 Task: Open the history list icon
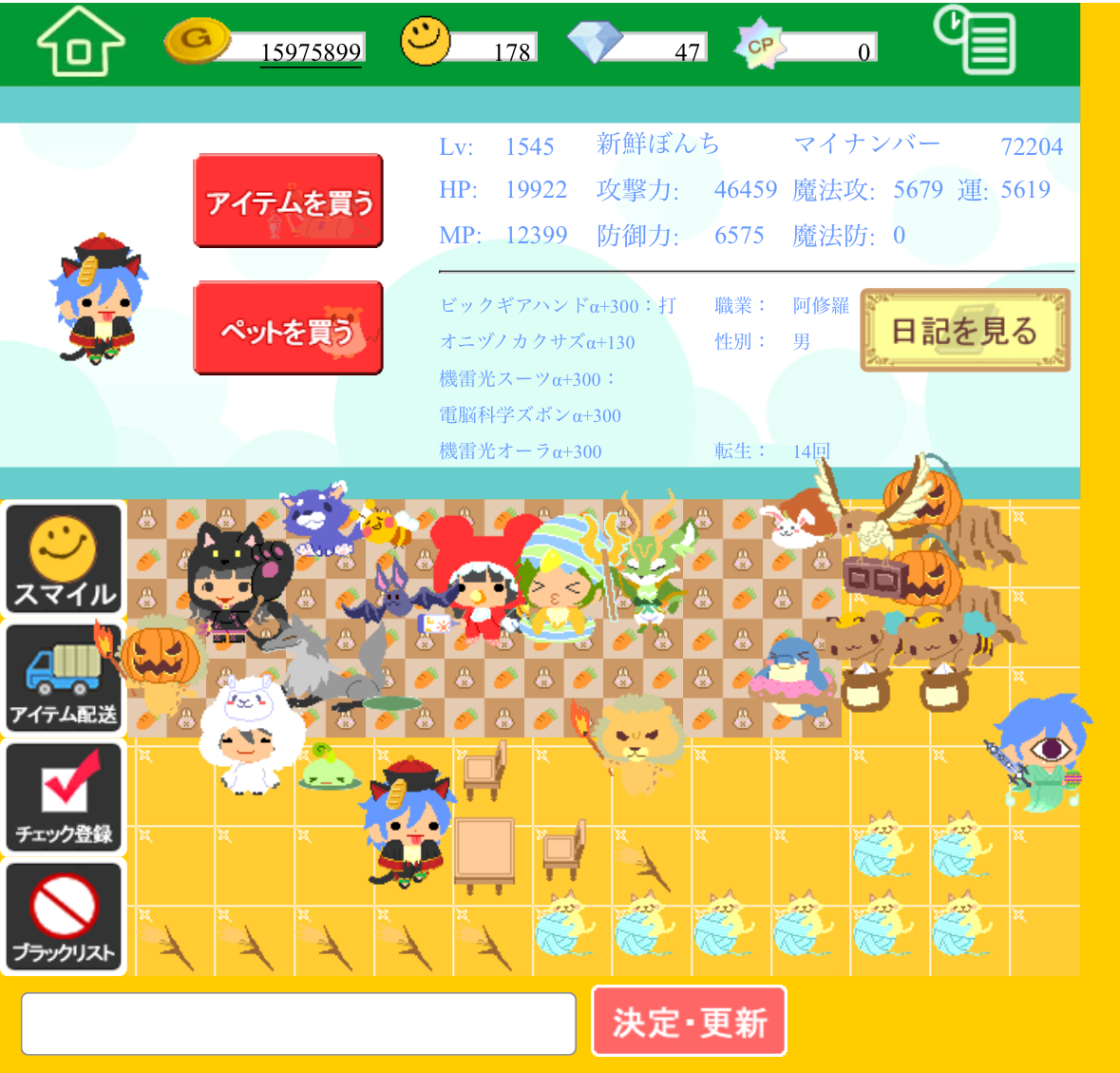tap(975, 40)
